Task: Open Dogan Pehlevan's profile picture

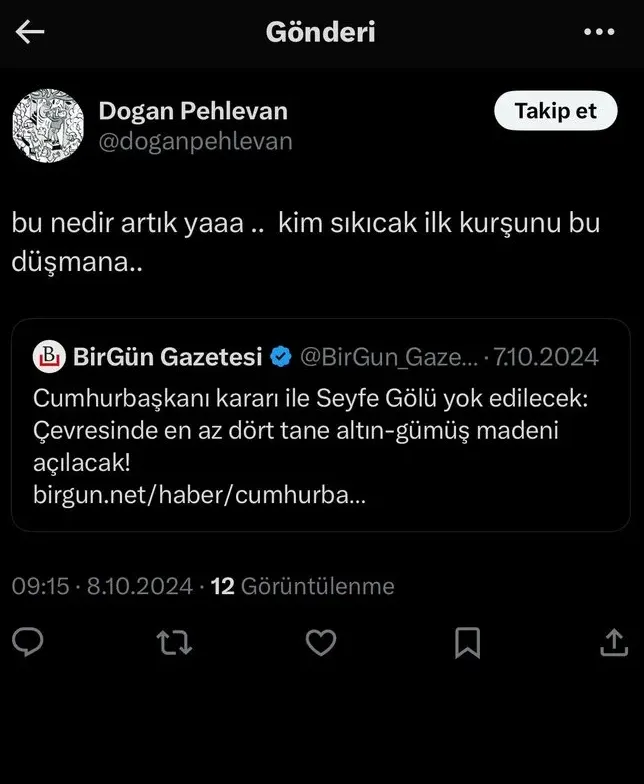Action: (x=48, y=126)
